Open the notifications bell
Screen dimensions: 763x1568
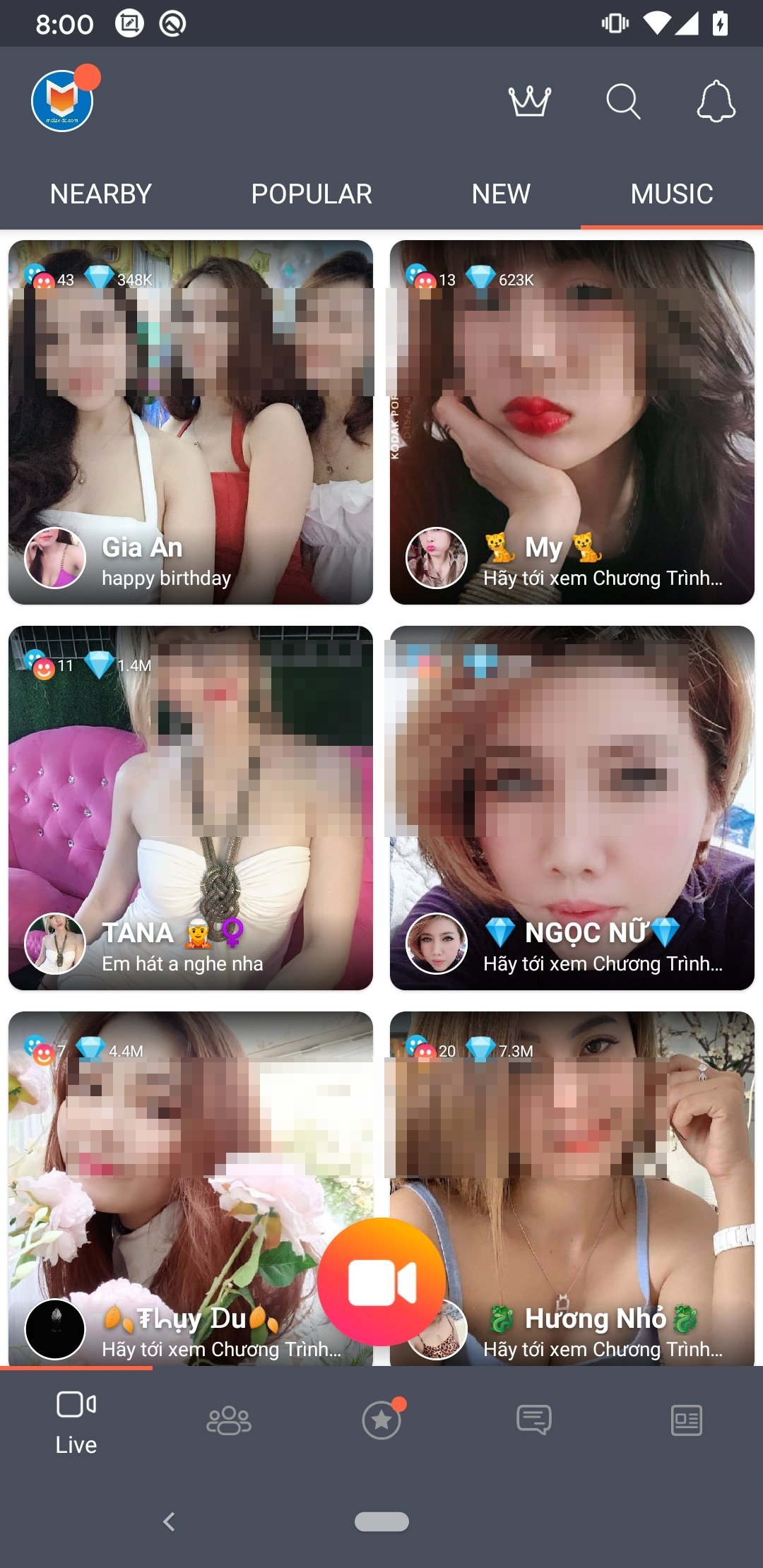coord(716,101)
